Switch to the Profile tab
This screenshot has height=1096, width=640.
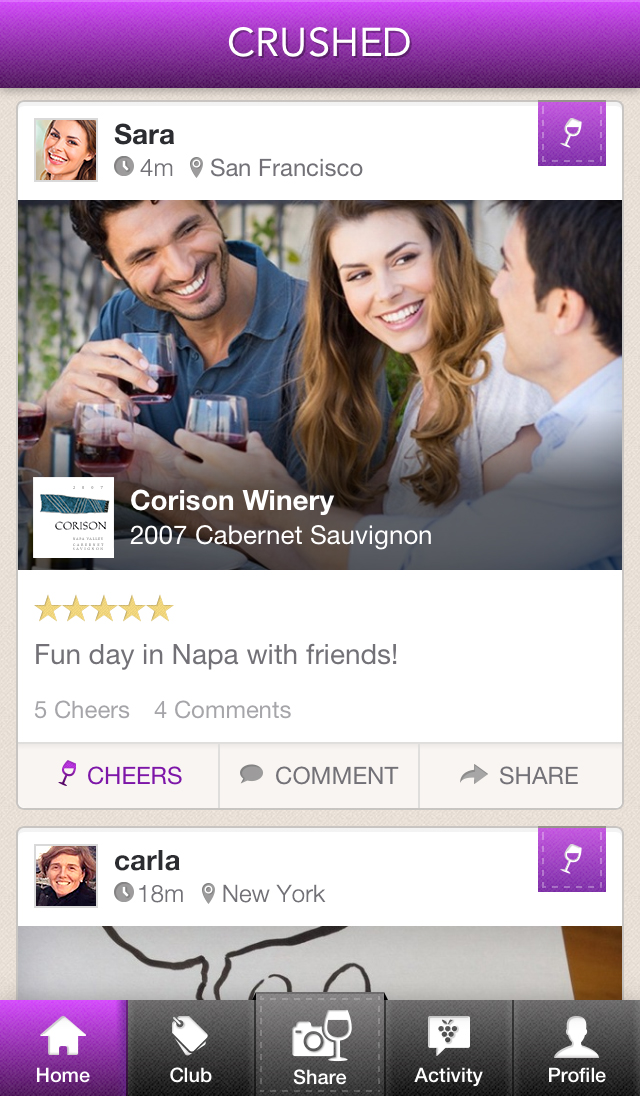[576, 1050]
